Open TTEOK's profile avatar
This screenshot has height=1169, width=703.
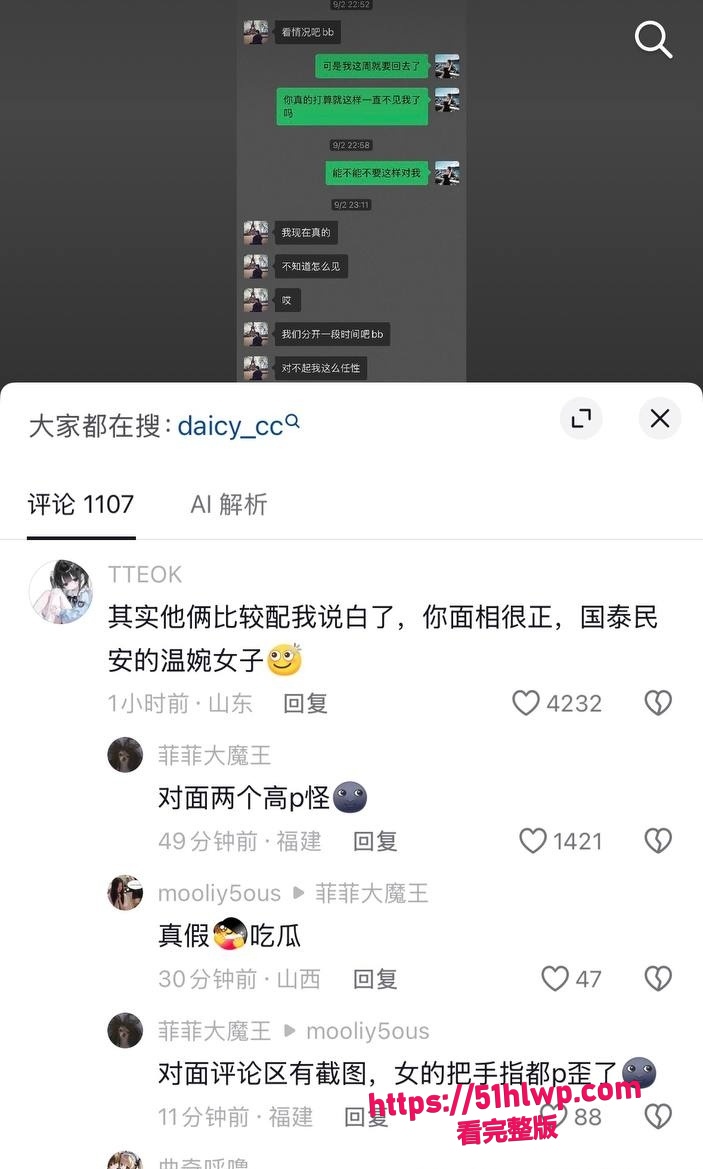pyautogui.click(x=61, y=591)
